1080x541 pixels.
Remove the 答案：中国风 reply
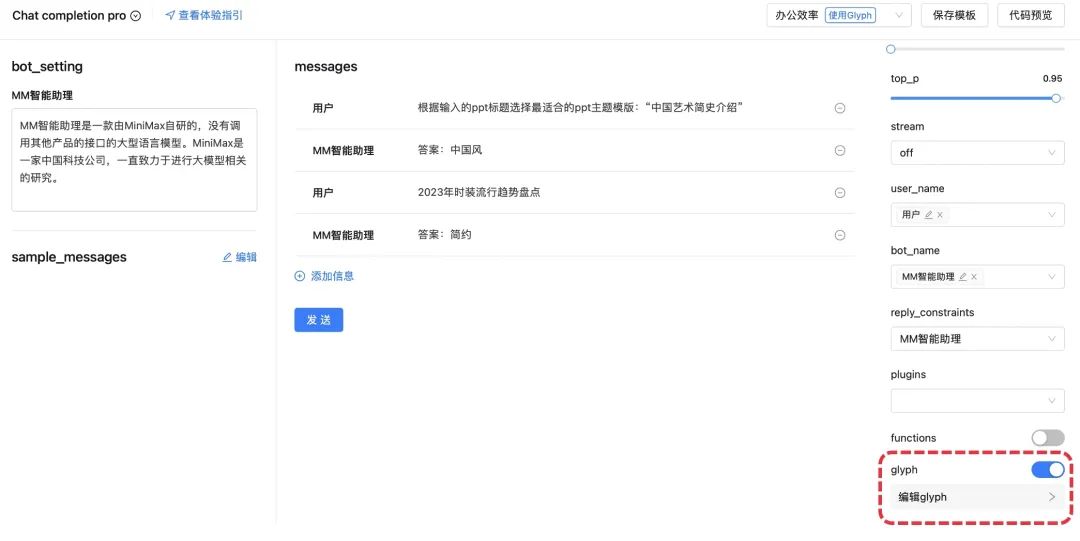tap(840, 150)
